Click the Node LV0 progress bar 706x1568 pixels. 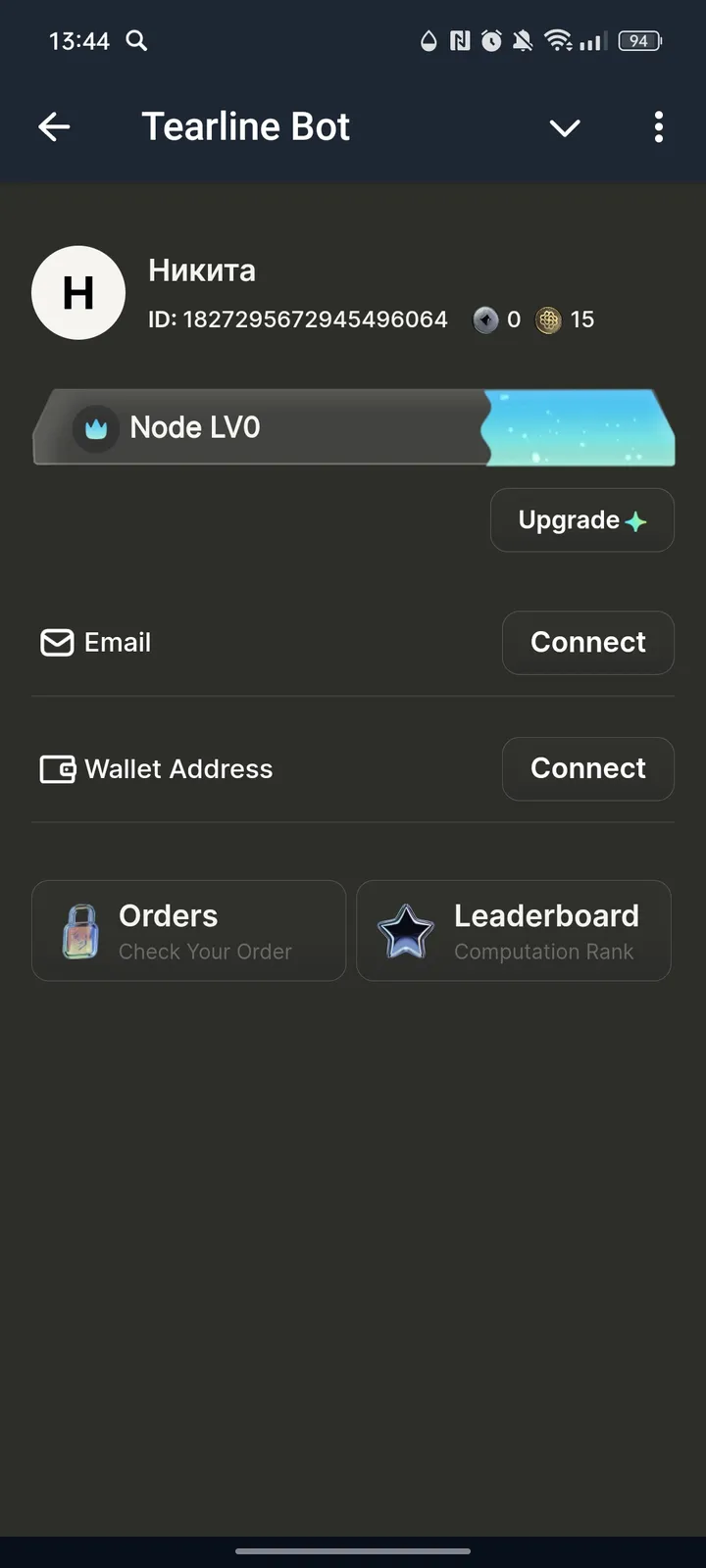(x=353, y=427)
